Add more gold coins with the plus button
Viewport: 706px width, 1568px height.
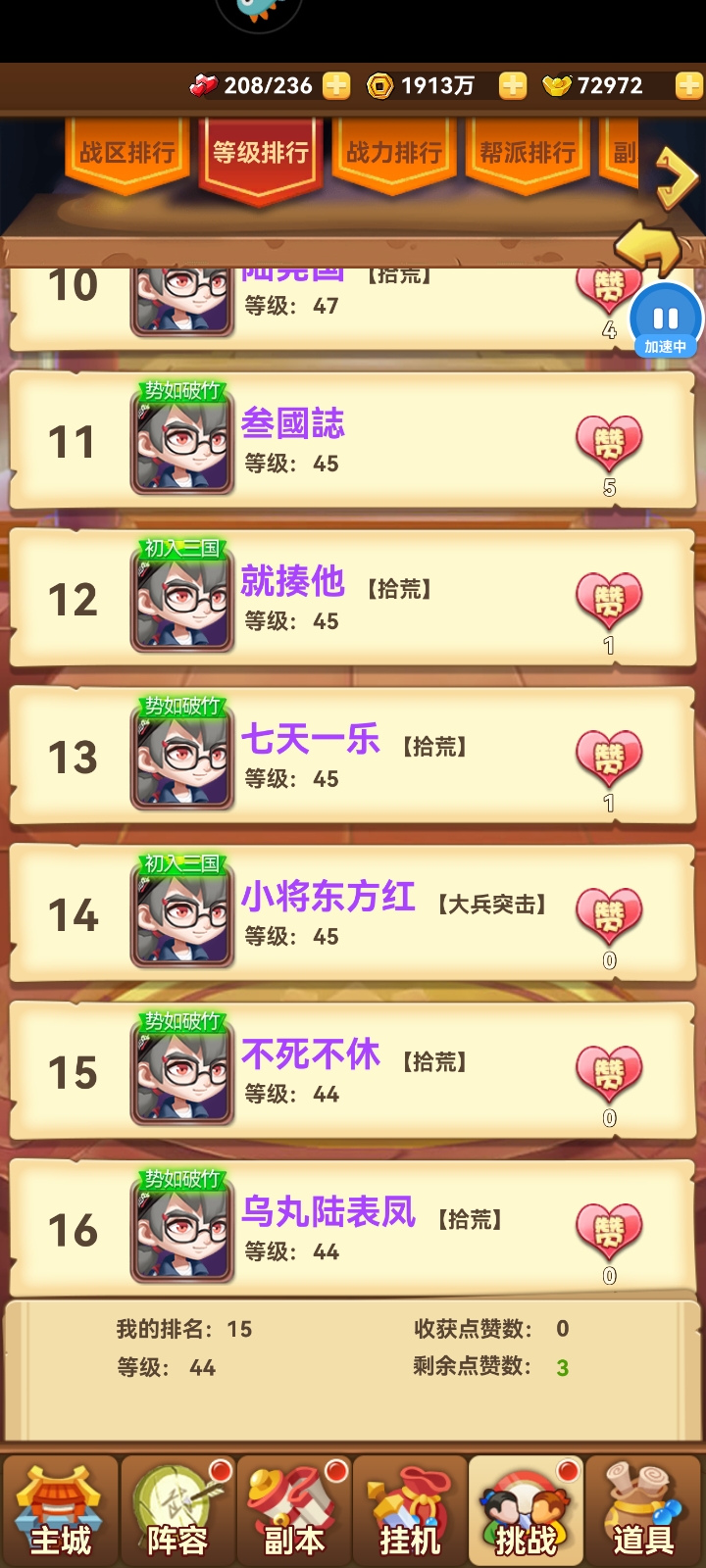pos(513,86)
